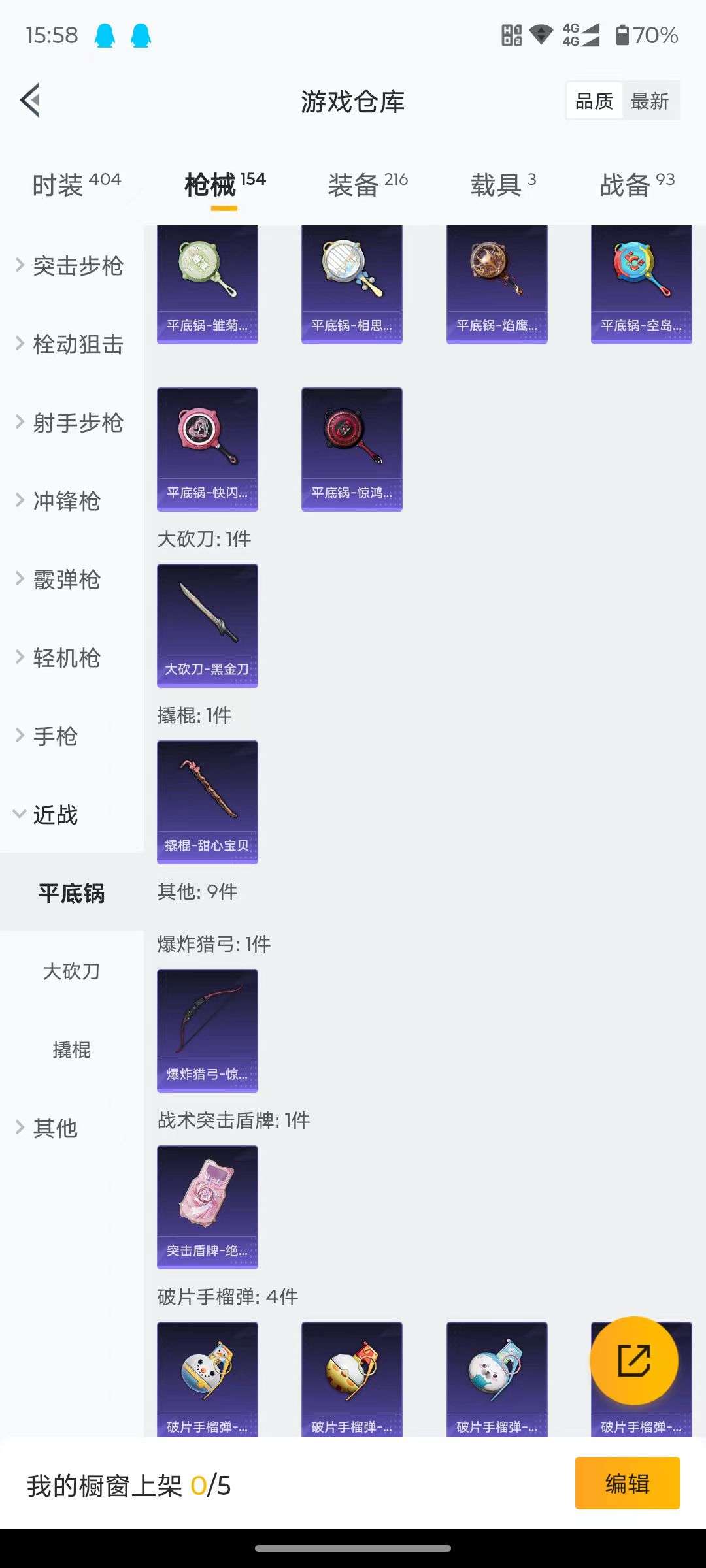Expand the 突击步枪 category
706x1568 pixels.
(x=72, y=267)
